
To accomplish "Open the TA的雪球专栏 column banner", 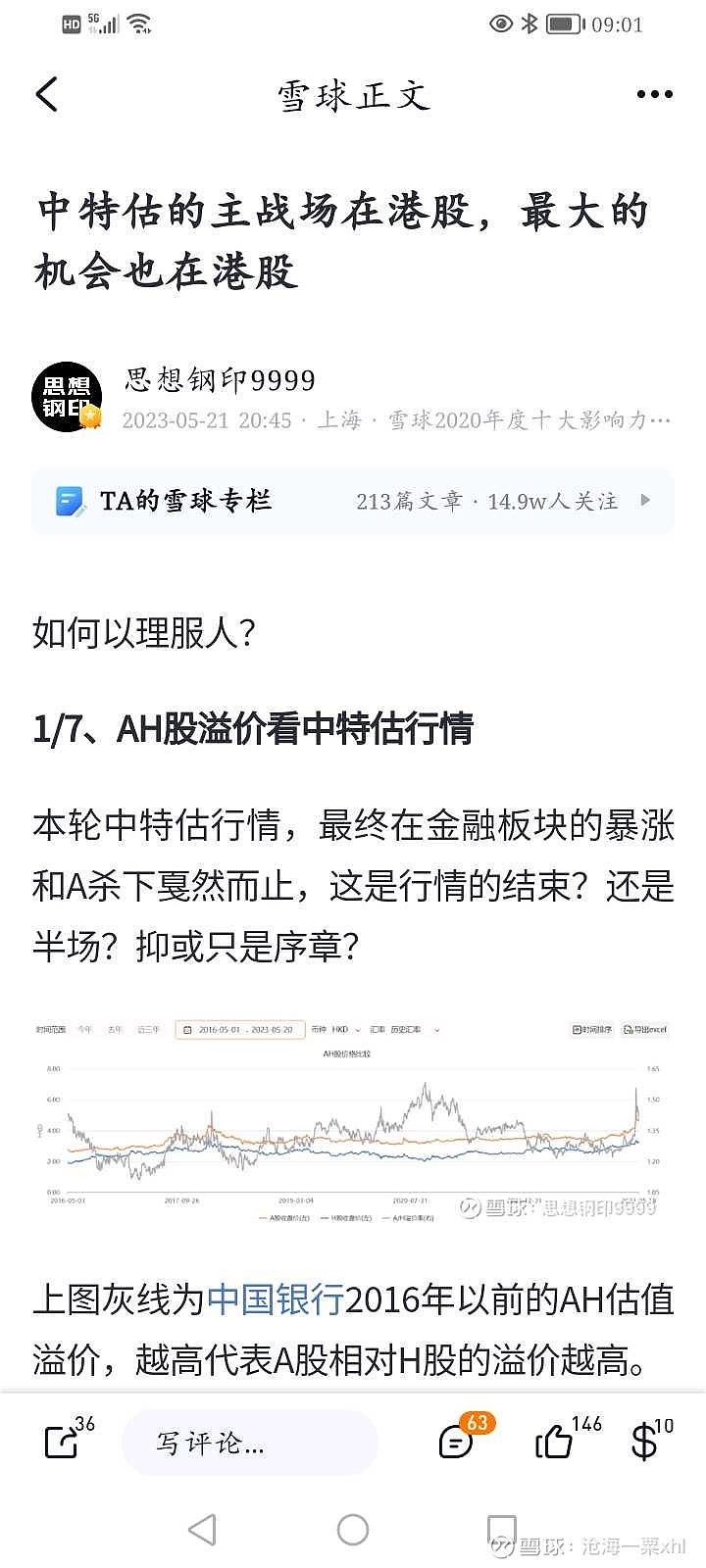I will 353,502.
